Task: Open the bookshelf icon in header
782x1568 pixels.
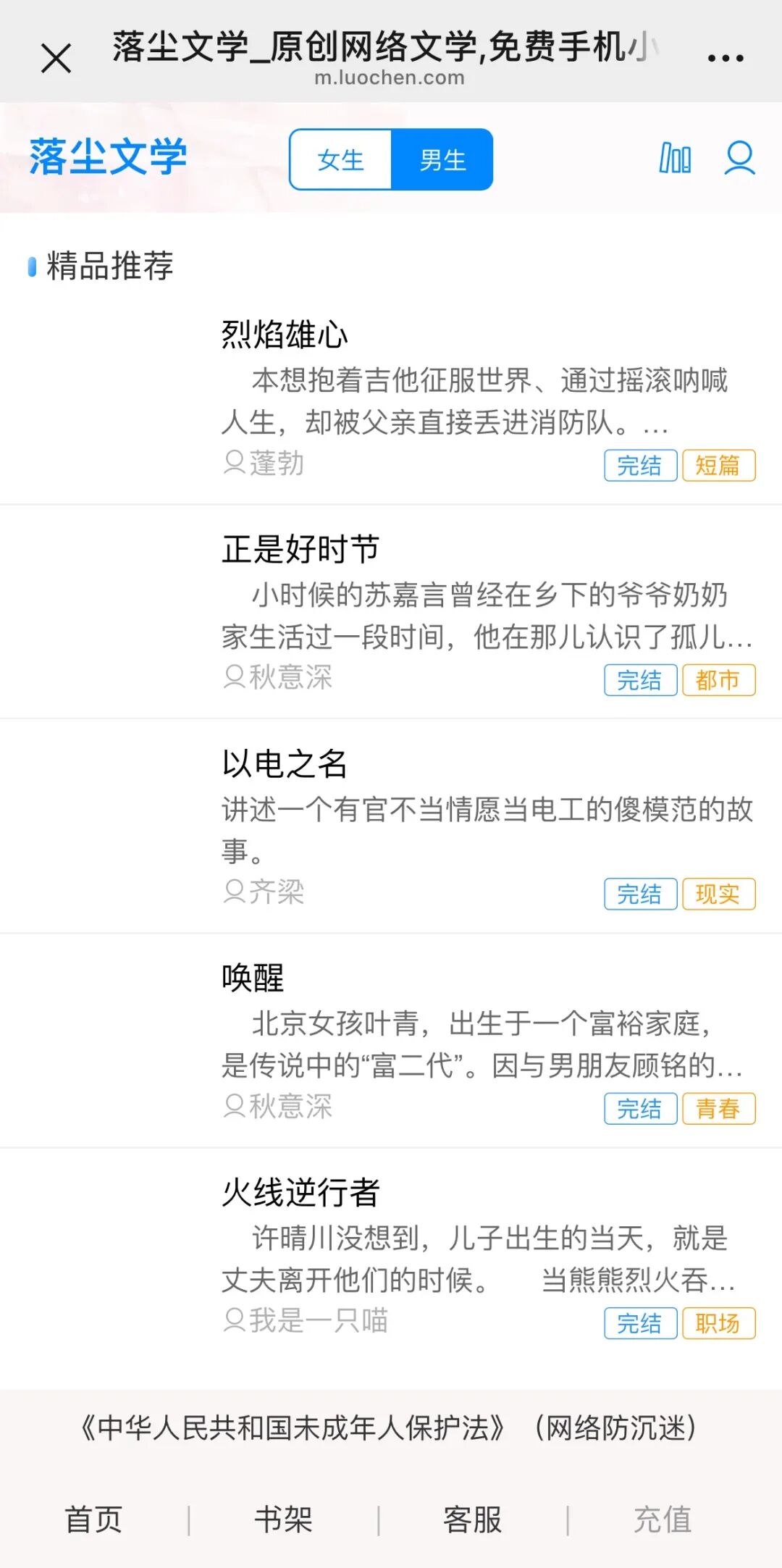Action: 675,159
